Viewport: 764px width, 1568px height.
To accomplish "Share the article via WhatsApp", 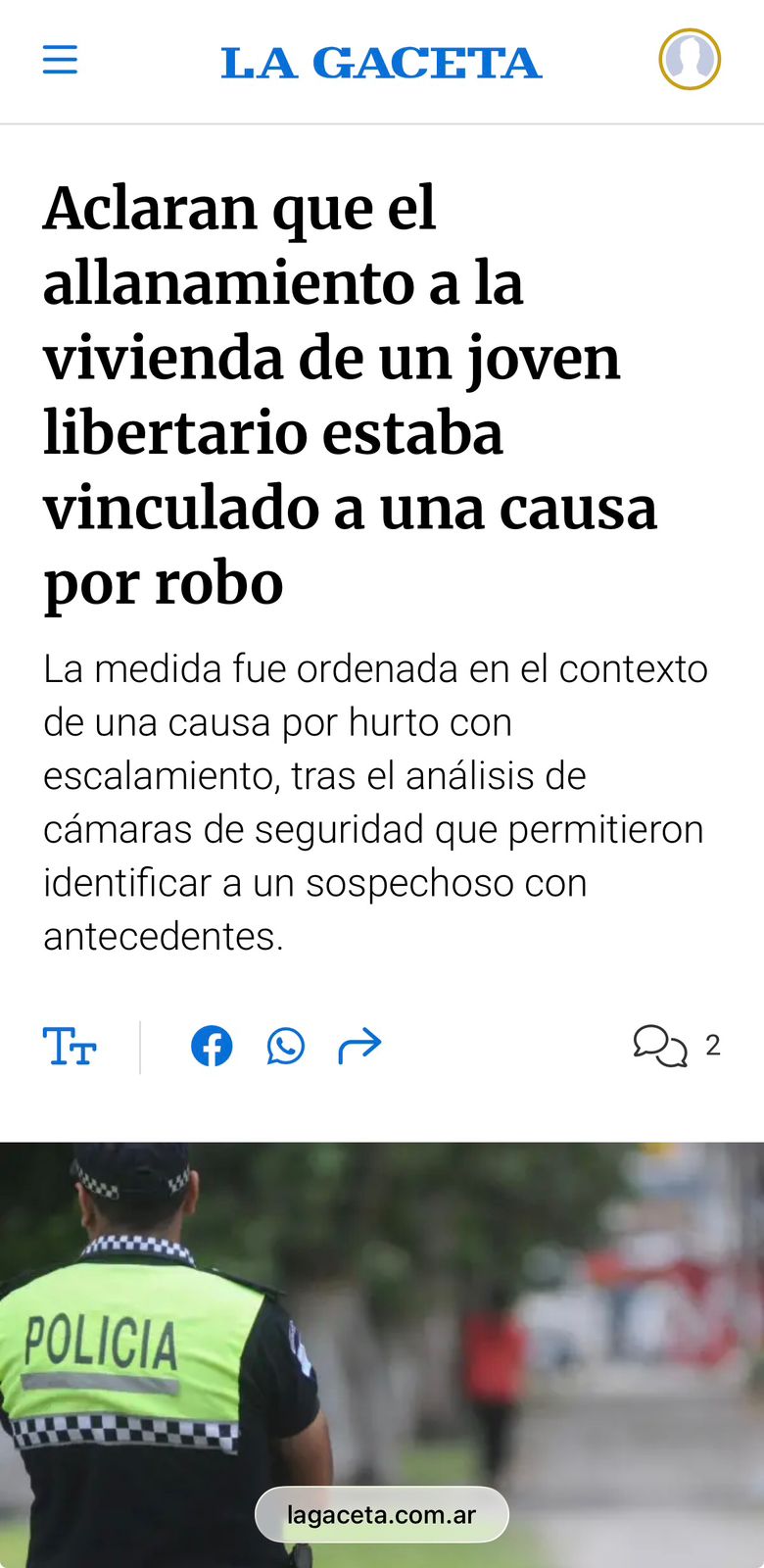I will coord(286,1047).
